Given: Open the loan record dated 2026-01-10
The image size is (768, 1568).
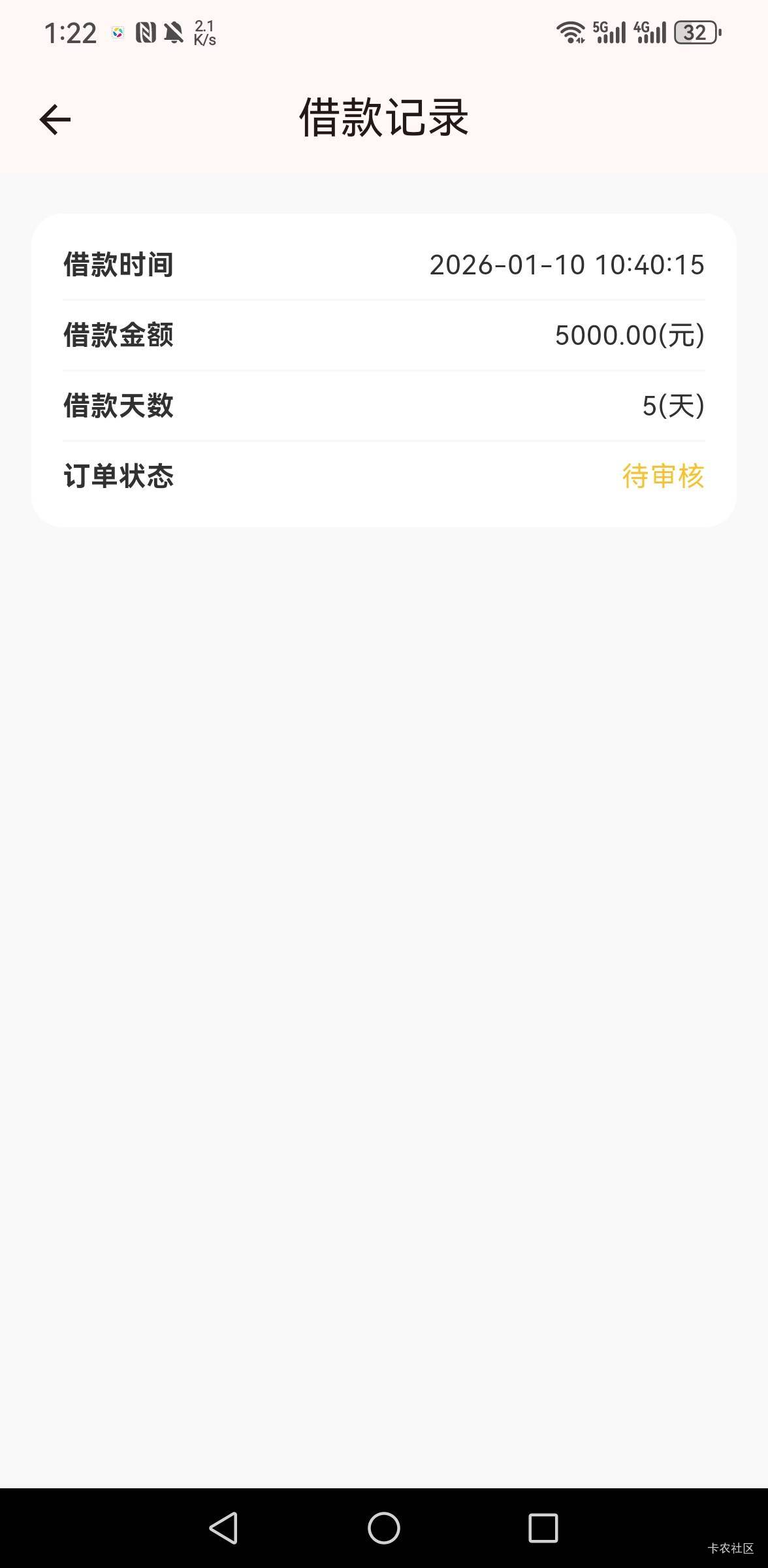Looking at the screenshot, I should (384, 370).
